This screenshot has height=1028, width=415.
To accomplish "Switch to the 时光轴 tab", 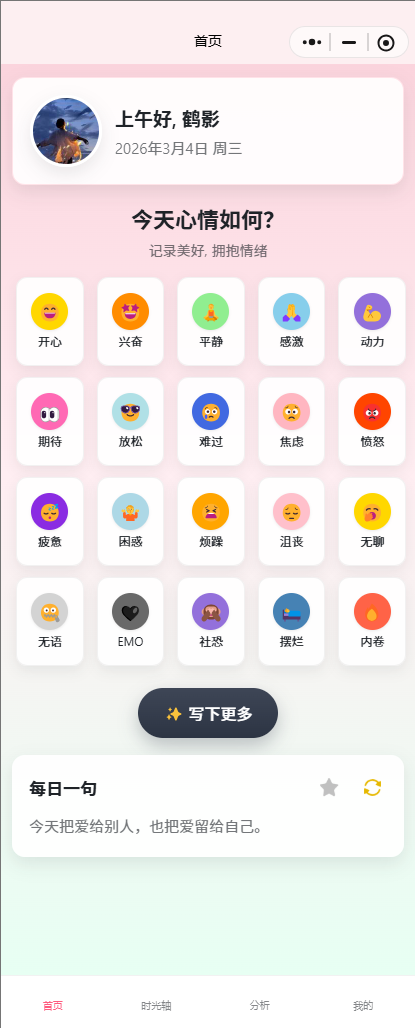I will pos(156,1005).
